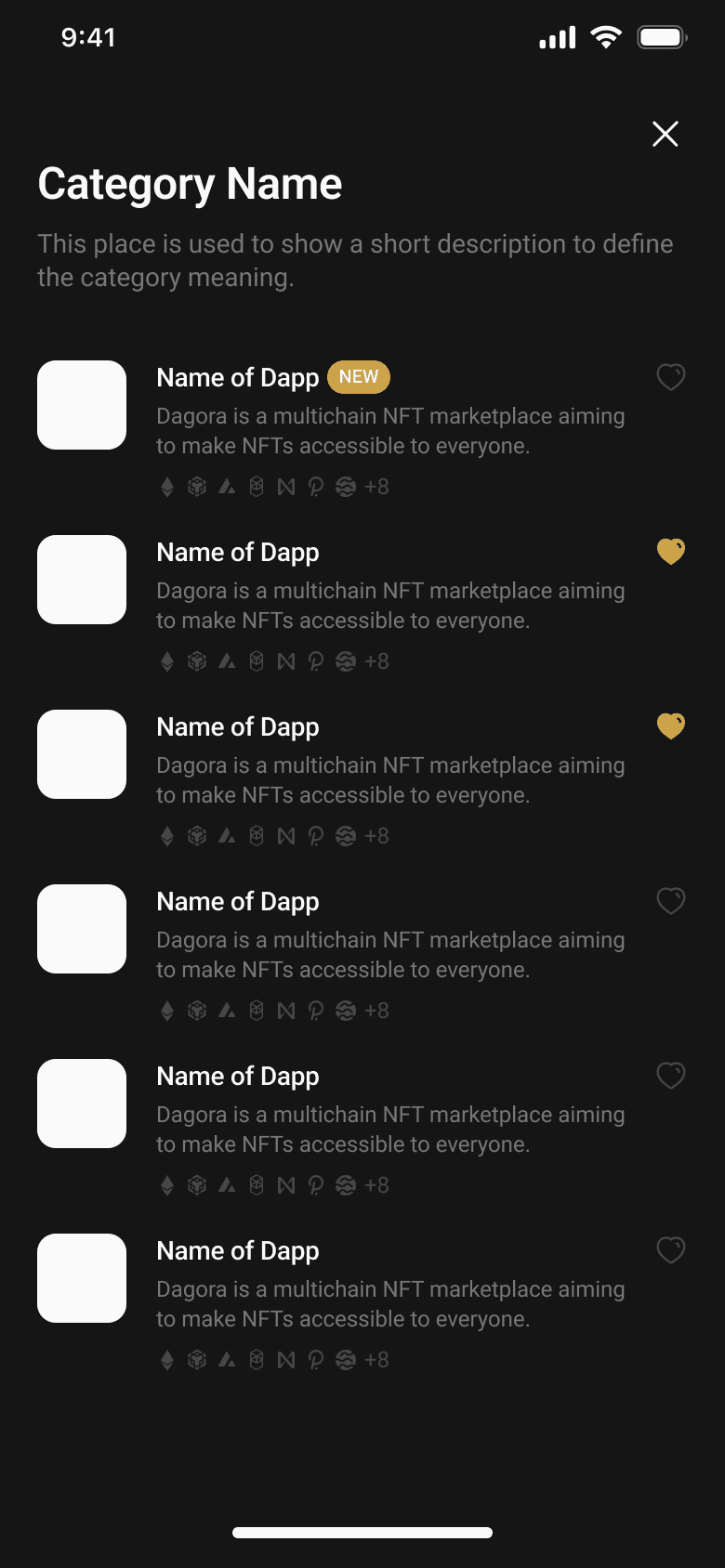
Task: Expand the +8 chains on first dapp
Action: click(x=376, y=486)
